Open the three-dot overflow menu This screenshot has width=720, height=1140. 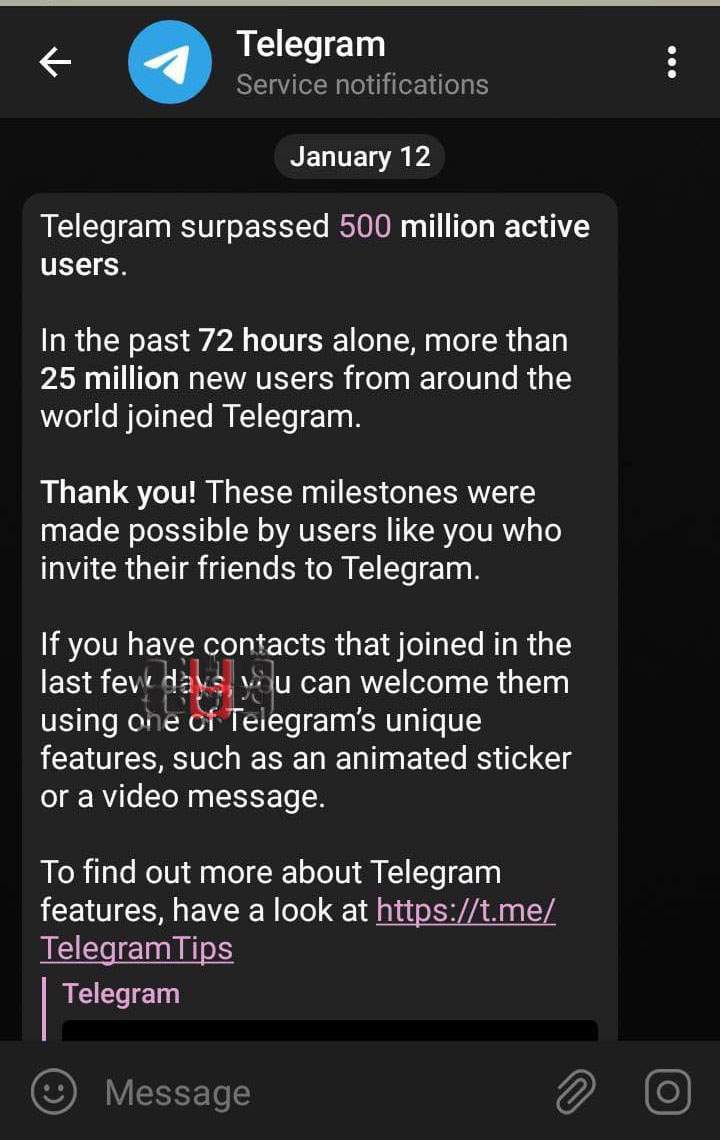672,62
